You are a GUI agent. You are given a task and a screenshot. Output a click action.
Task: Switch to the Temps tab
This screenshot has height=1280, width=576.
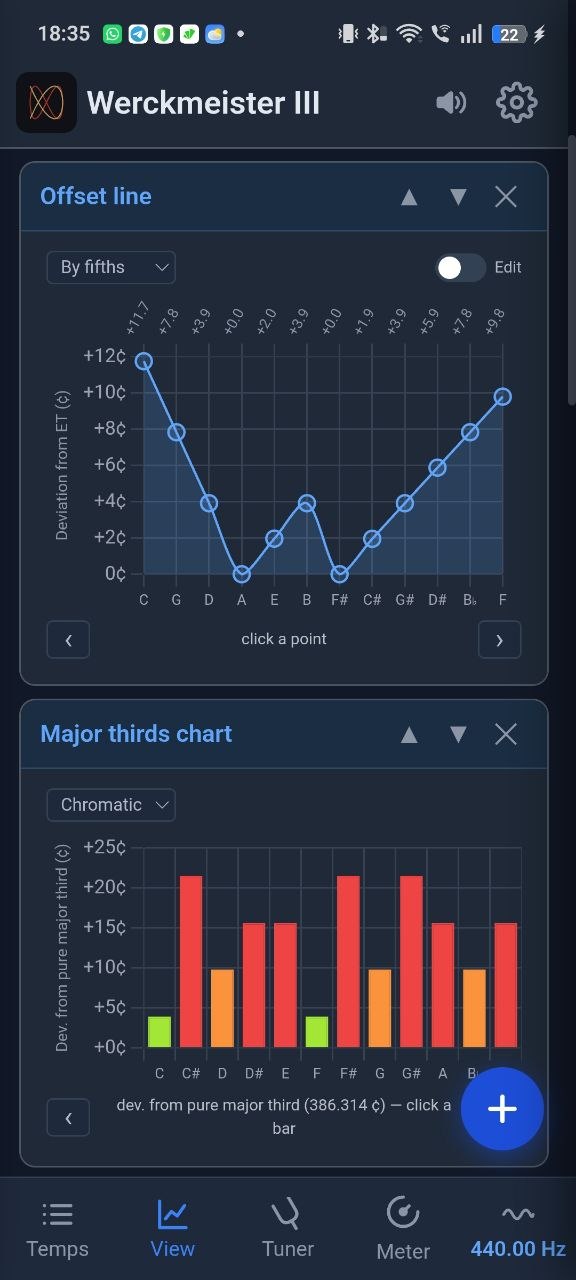57,1230
